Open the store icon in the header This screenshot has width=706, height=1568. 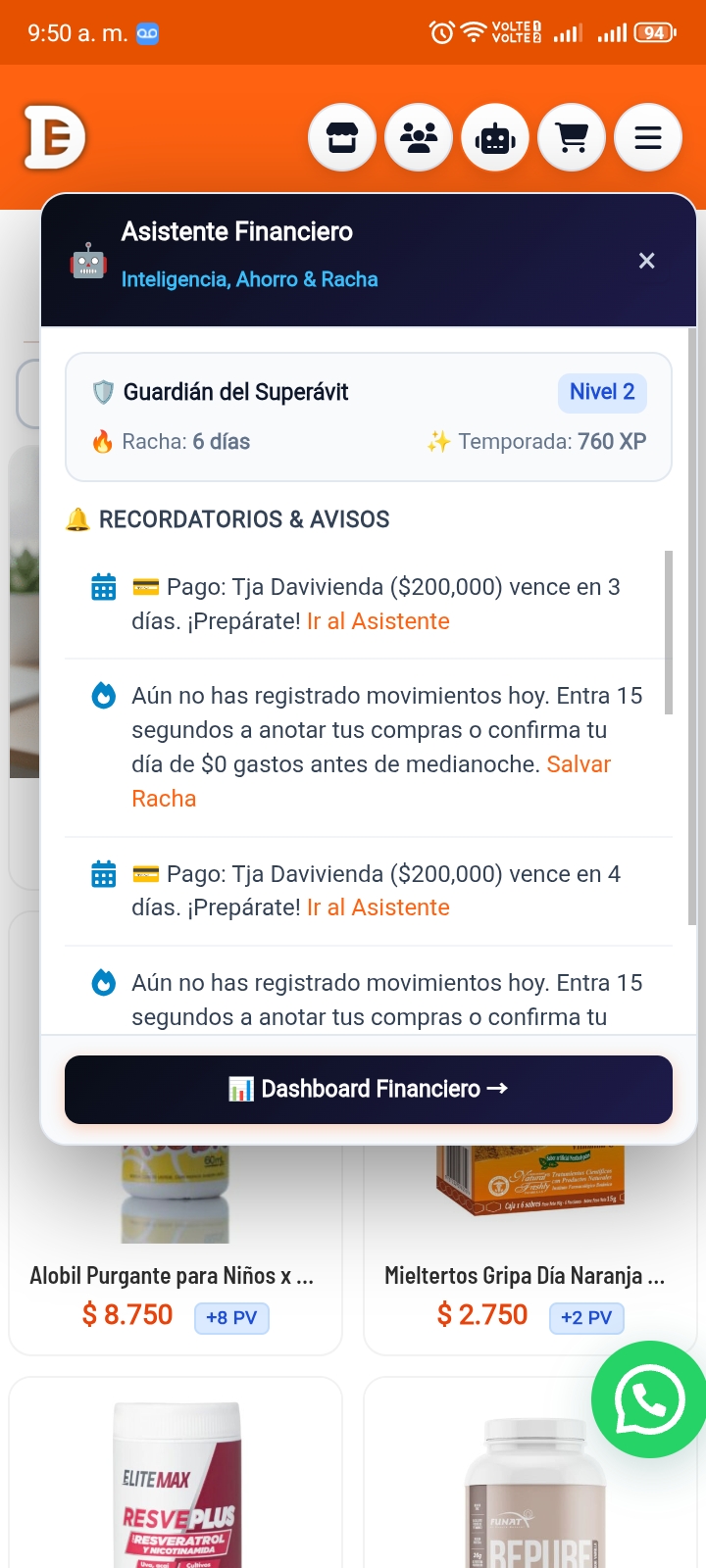point(342,138)
